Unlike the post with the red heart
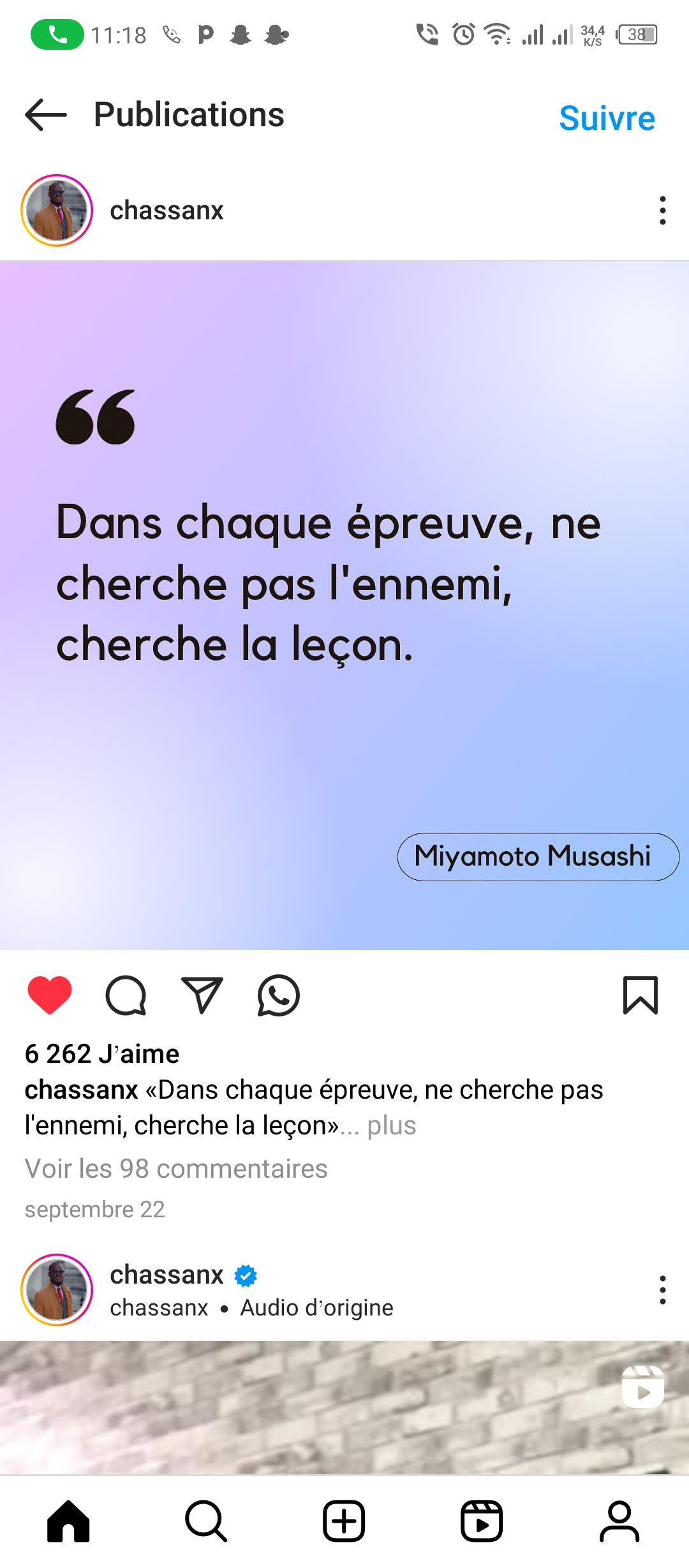Viewport: 689px width, 1568px height. click(x=50, y=995)
